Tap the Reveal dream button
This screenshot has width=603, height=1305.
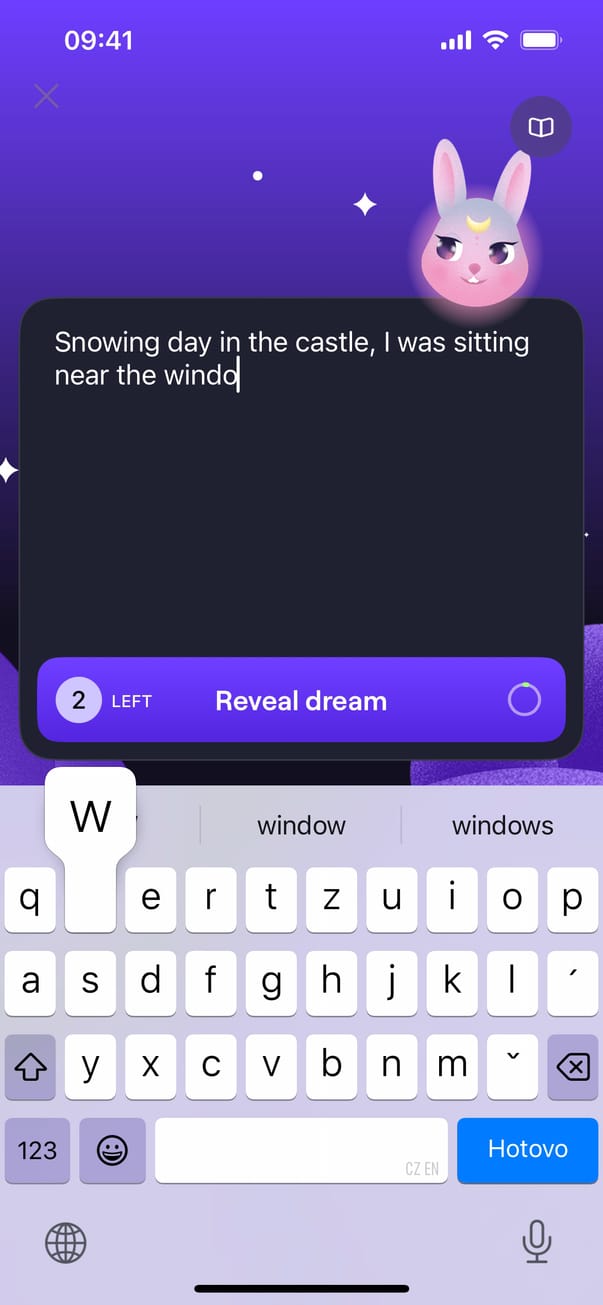click(301, 700)
